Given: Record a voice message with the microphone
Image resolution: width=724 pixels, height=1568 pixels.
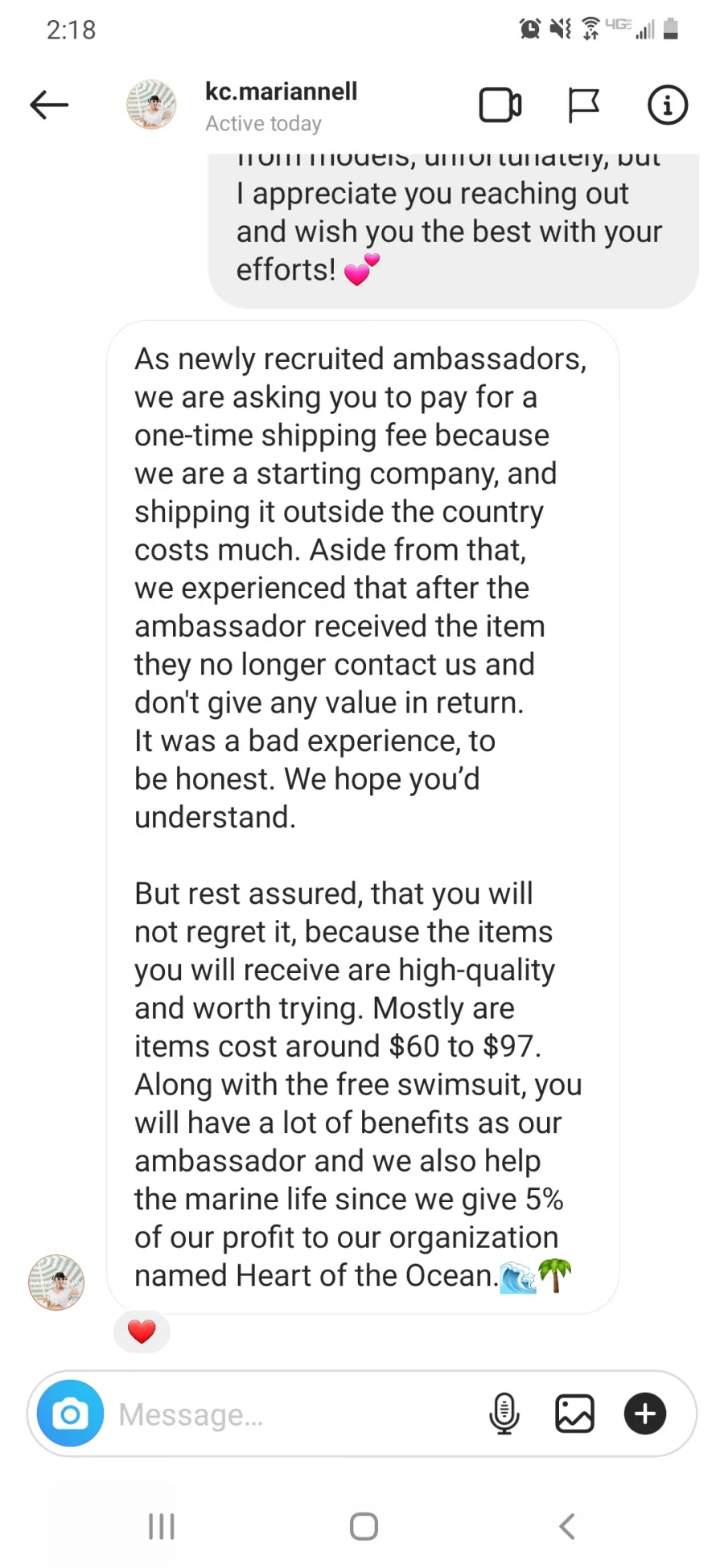Looking at the screenshot, I should click(x=504, y=1414).
